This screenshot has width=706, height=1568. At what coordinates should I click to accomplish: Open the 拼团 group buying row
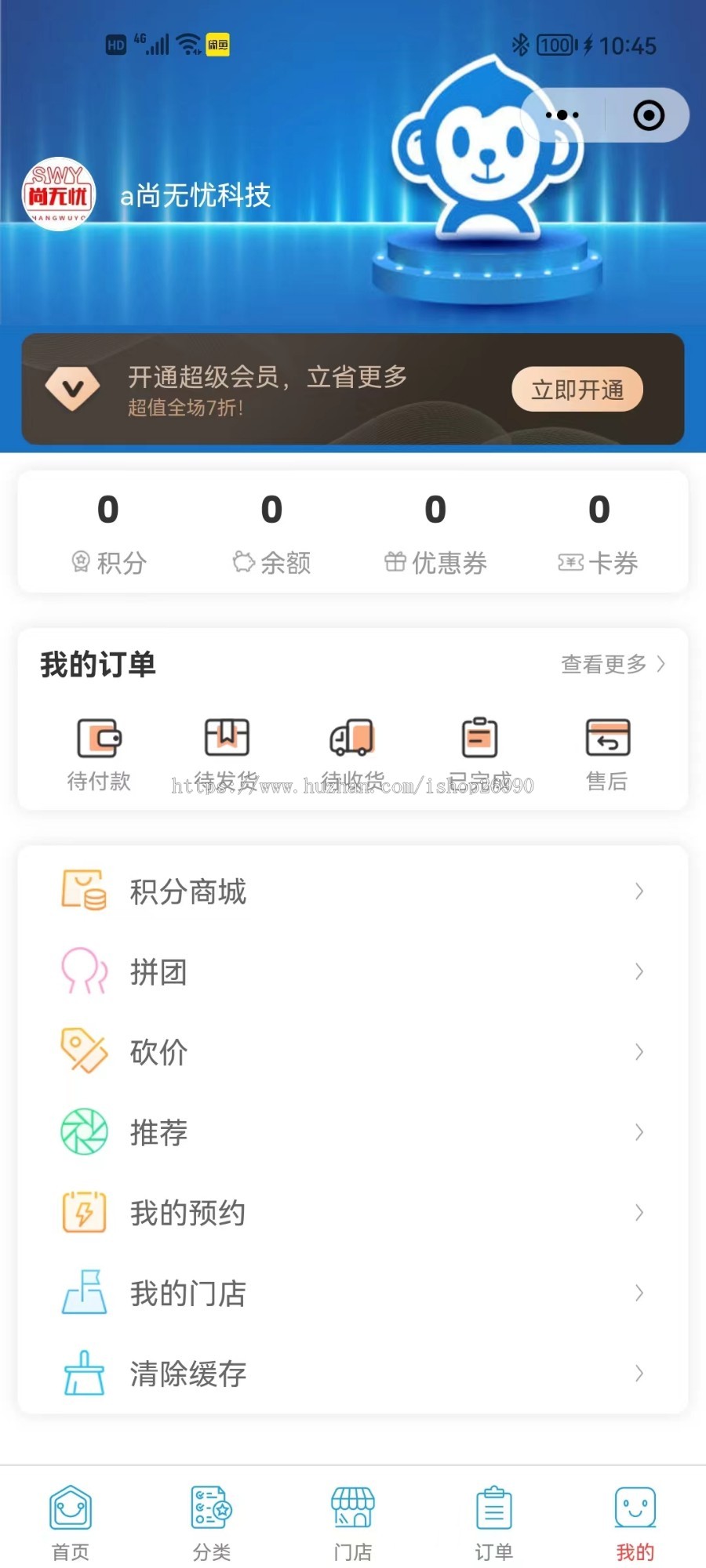click(353, 972)
